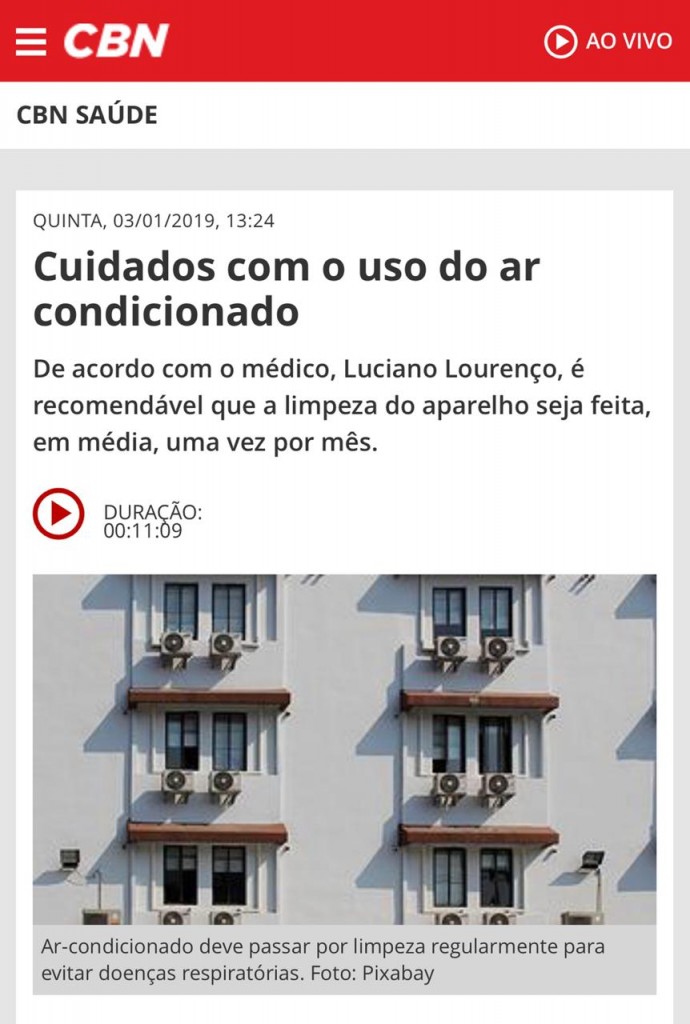Listen live with AO VIVO

tap(608, 41)
